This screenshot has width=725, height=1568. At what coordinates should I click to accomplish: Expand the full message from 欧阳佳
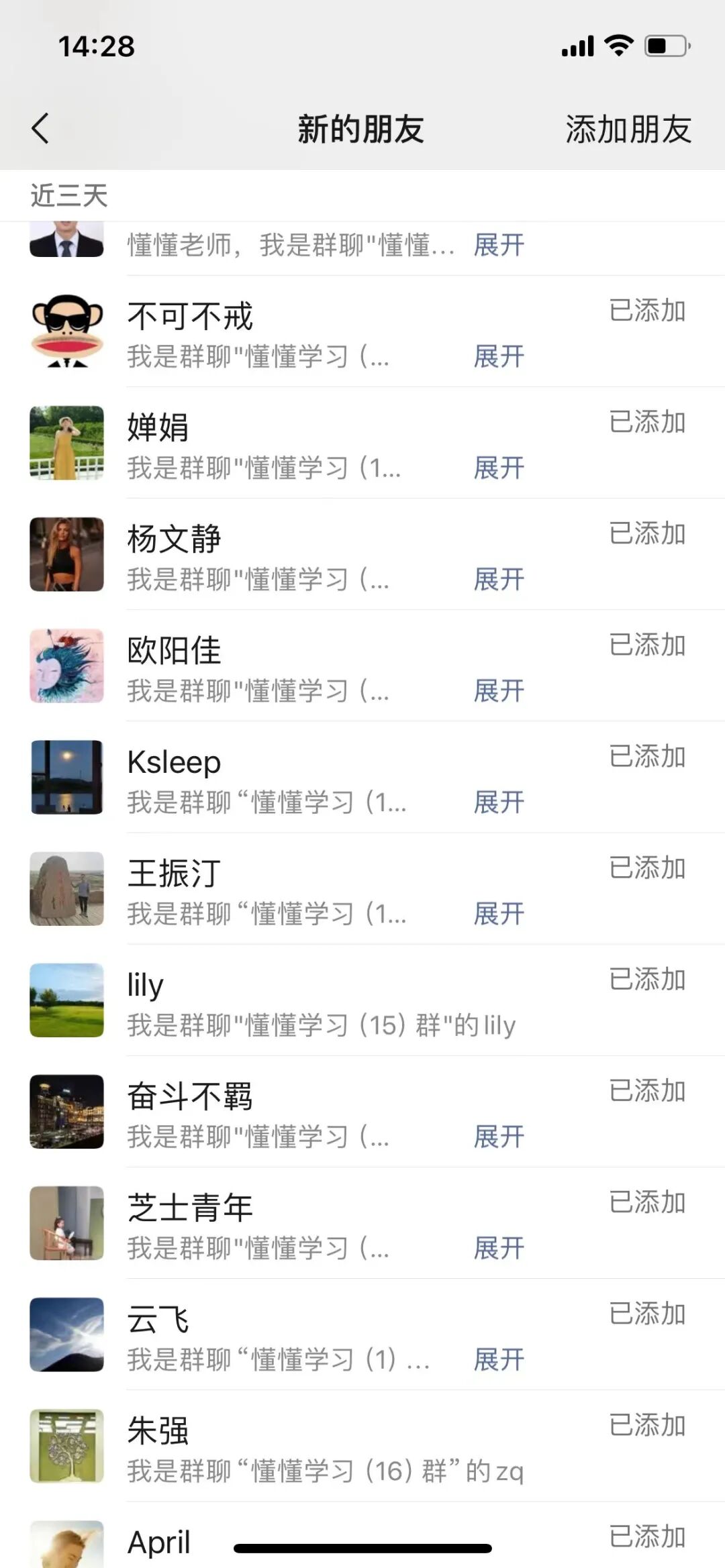click(498, 690)
